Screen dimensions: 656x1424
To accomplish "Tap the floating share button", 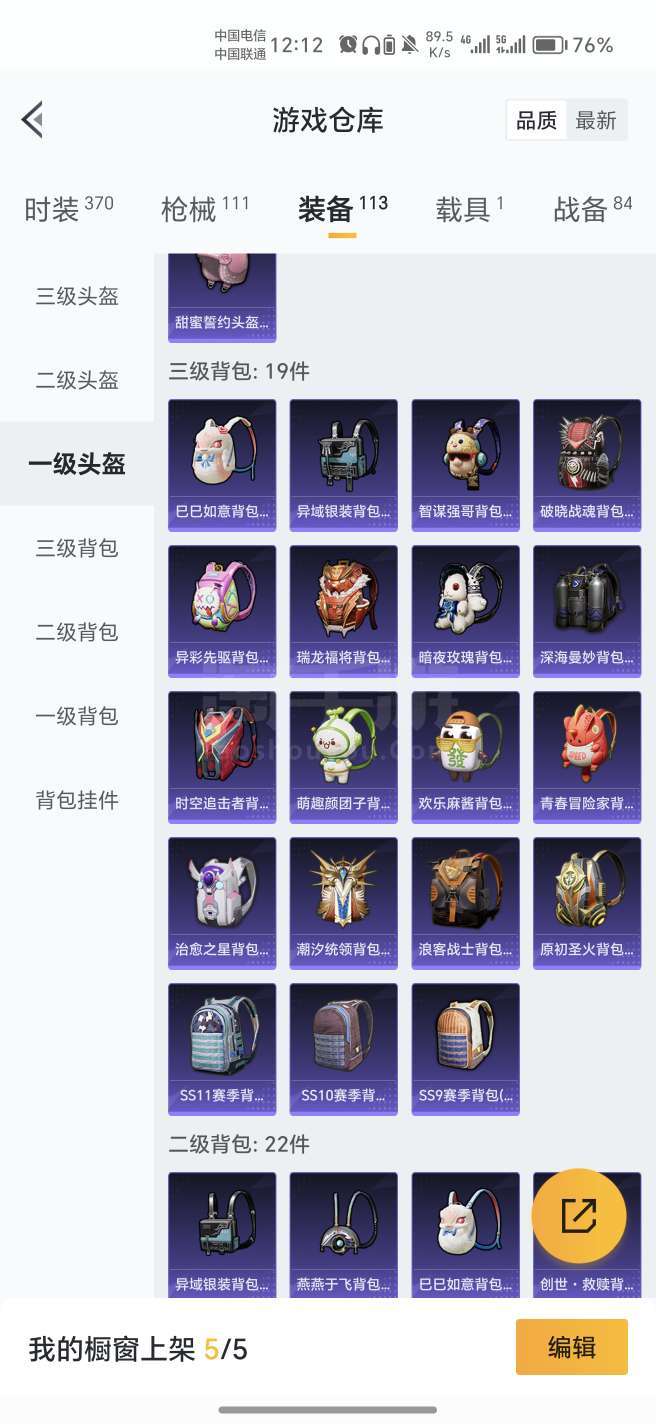I will [579, 1216].
